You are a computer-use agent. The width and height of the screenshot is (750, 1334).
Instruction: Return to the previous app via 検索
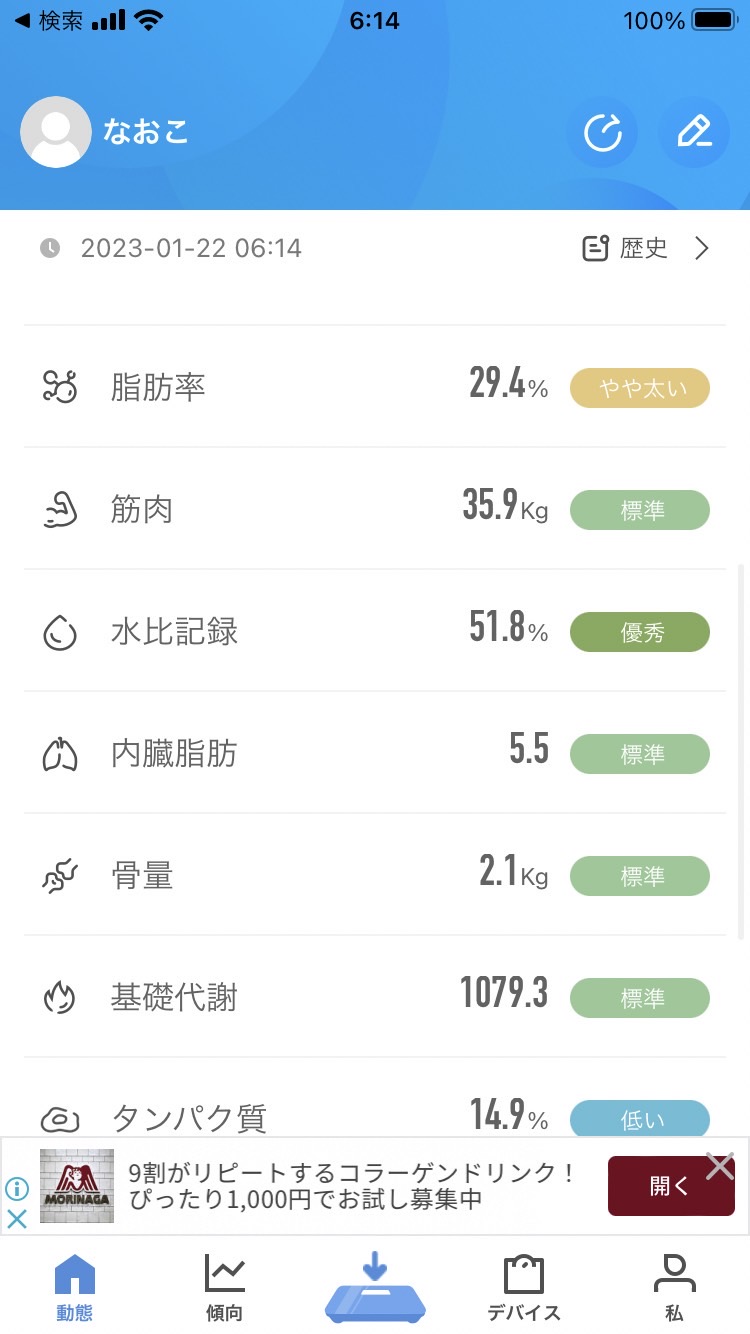click(x=48, y=21)
